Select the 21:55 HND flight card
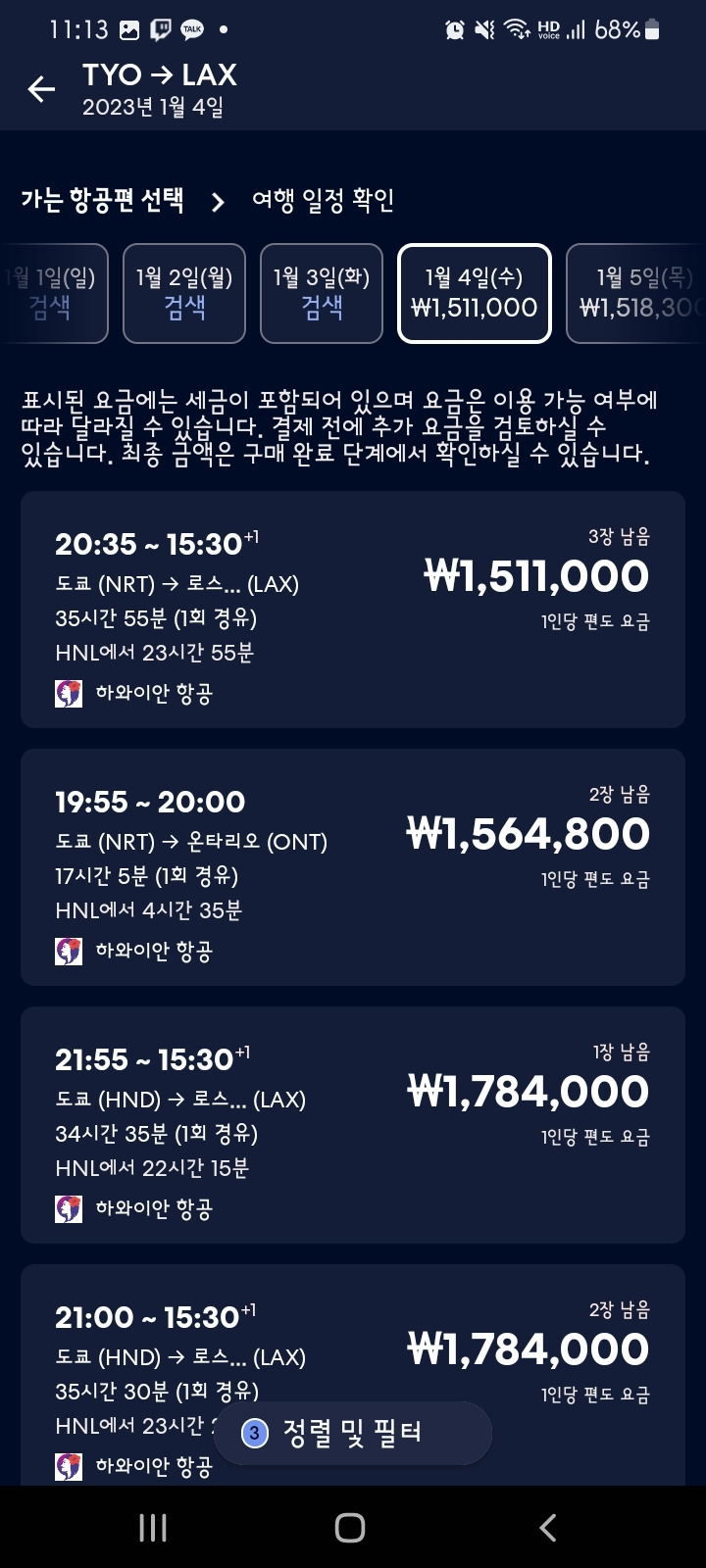Viewport: 706px width, 1568px height. [353, 1125]
